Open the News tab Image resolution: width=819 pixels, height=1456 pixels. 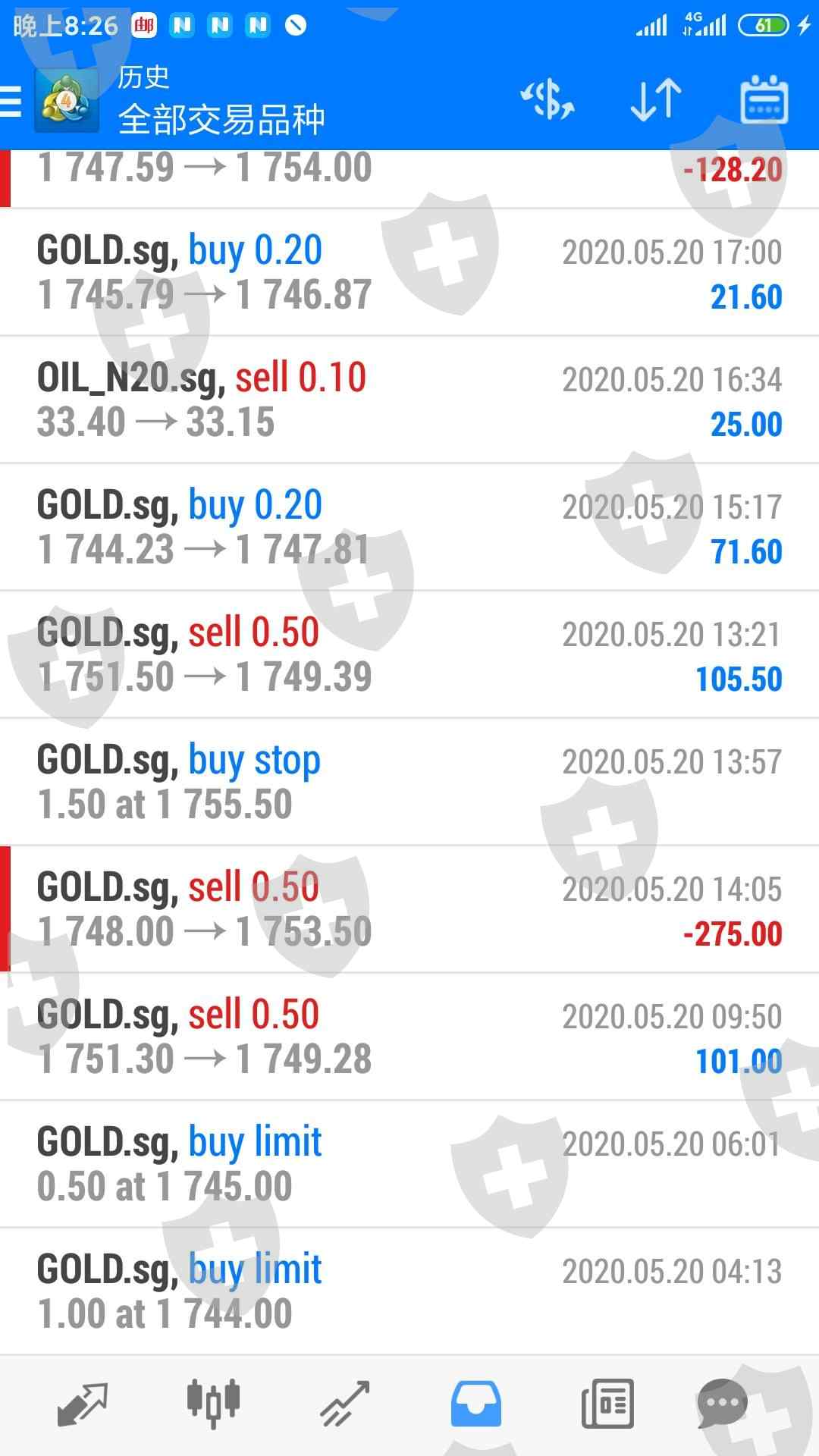[607, 1404]
